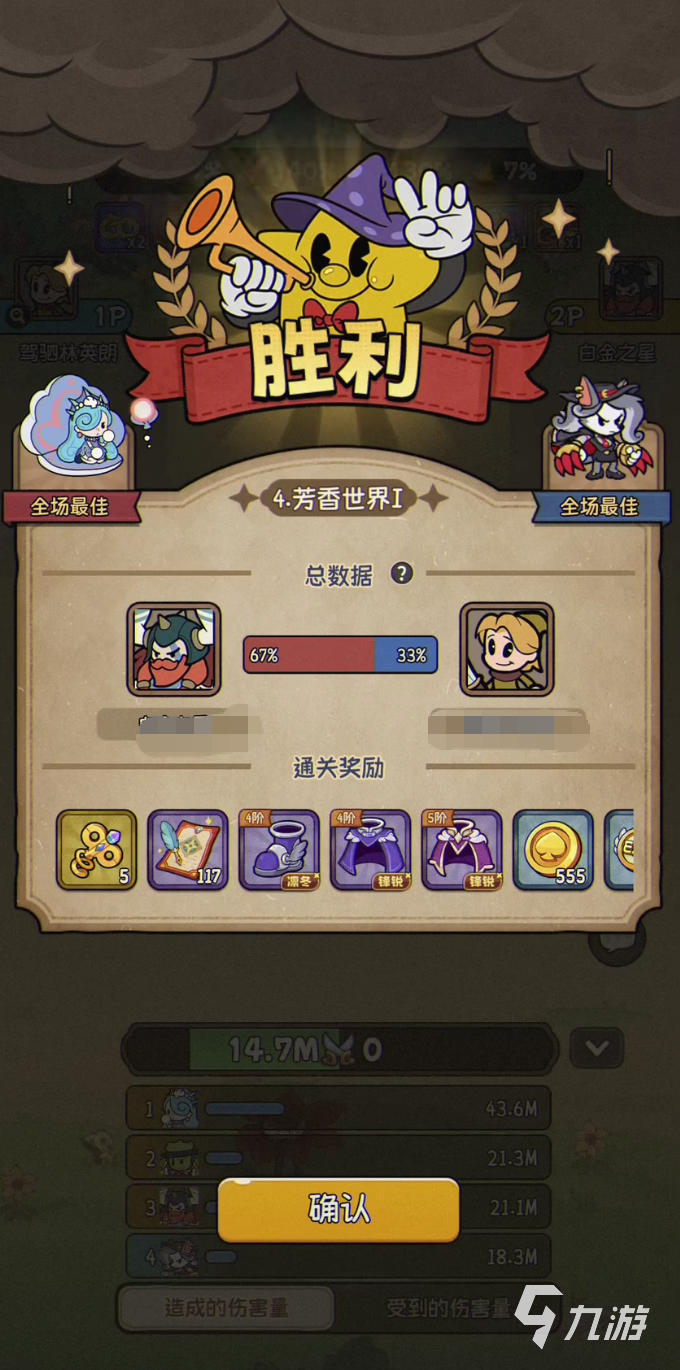Open the help icon beside 总数据
The image size is (680, 1370).
coord(401,574)
